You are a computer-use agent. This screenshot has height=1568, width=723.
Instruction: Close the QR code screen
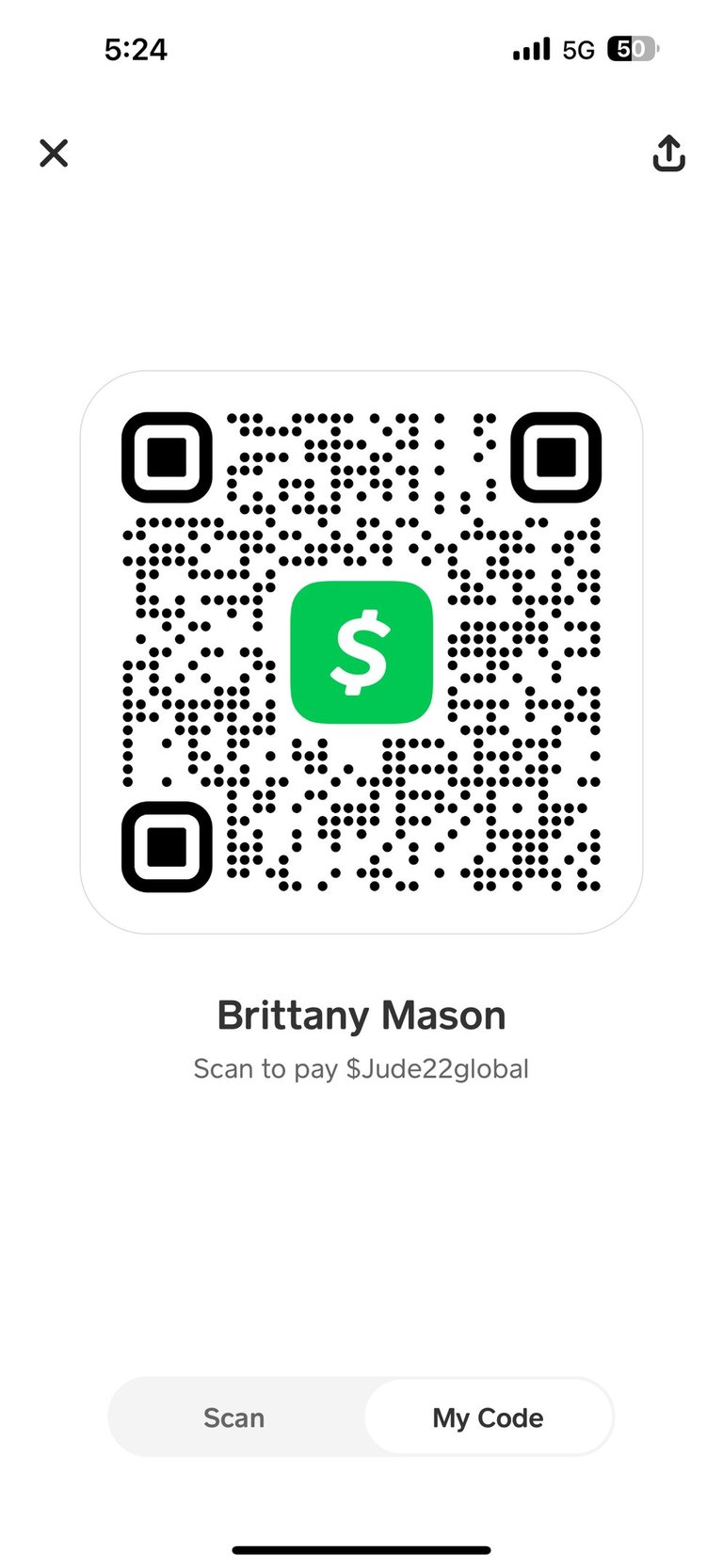[54, 152]
